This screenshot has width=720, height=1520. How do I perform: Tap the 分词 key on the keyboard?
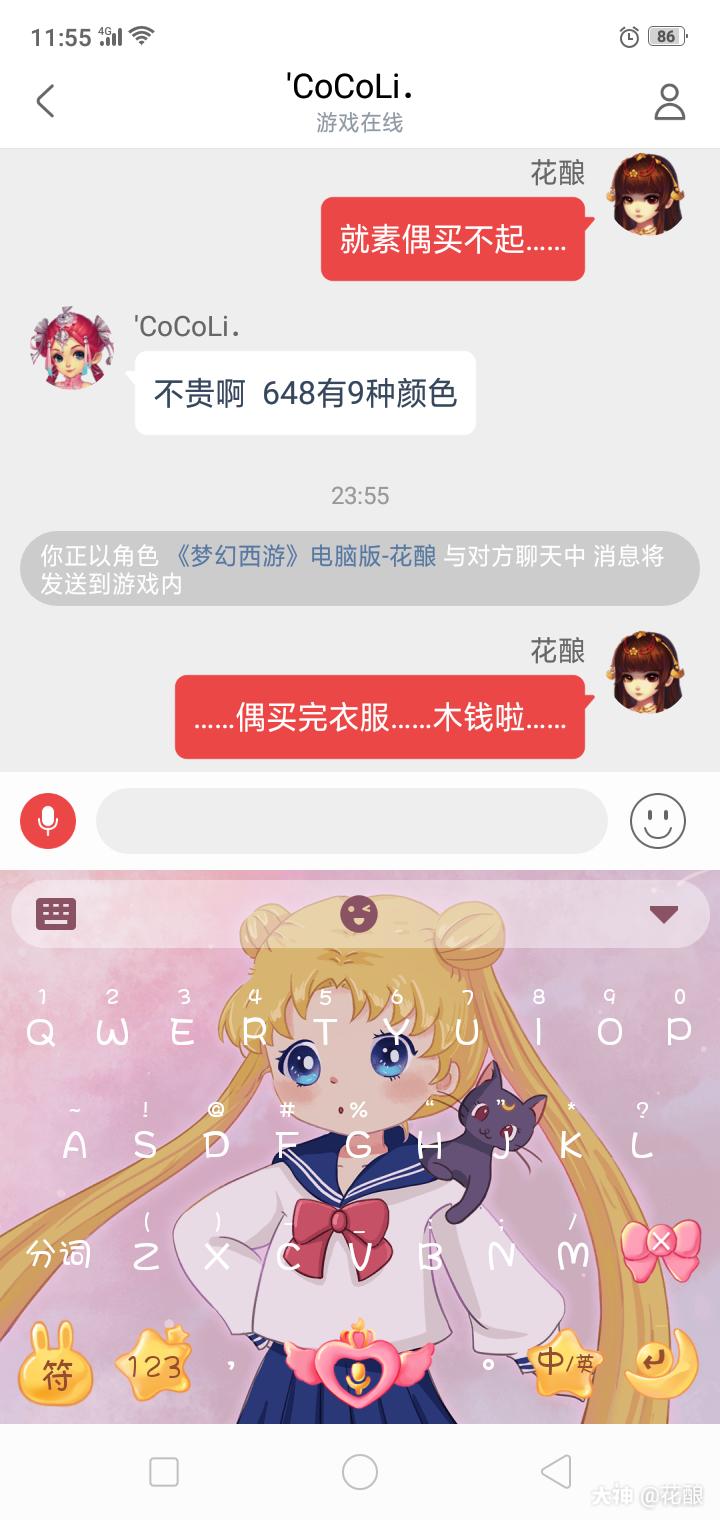tap(58, 1253)
